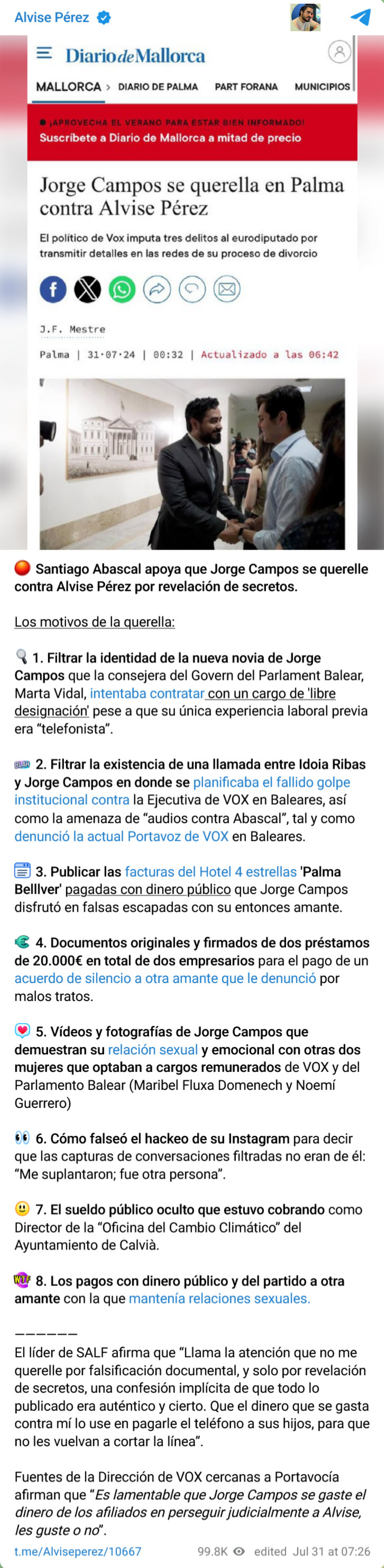Follow the 'relación sexual' link
Screen dimensions: 384x1568
click(x=153, y=1050)
